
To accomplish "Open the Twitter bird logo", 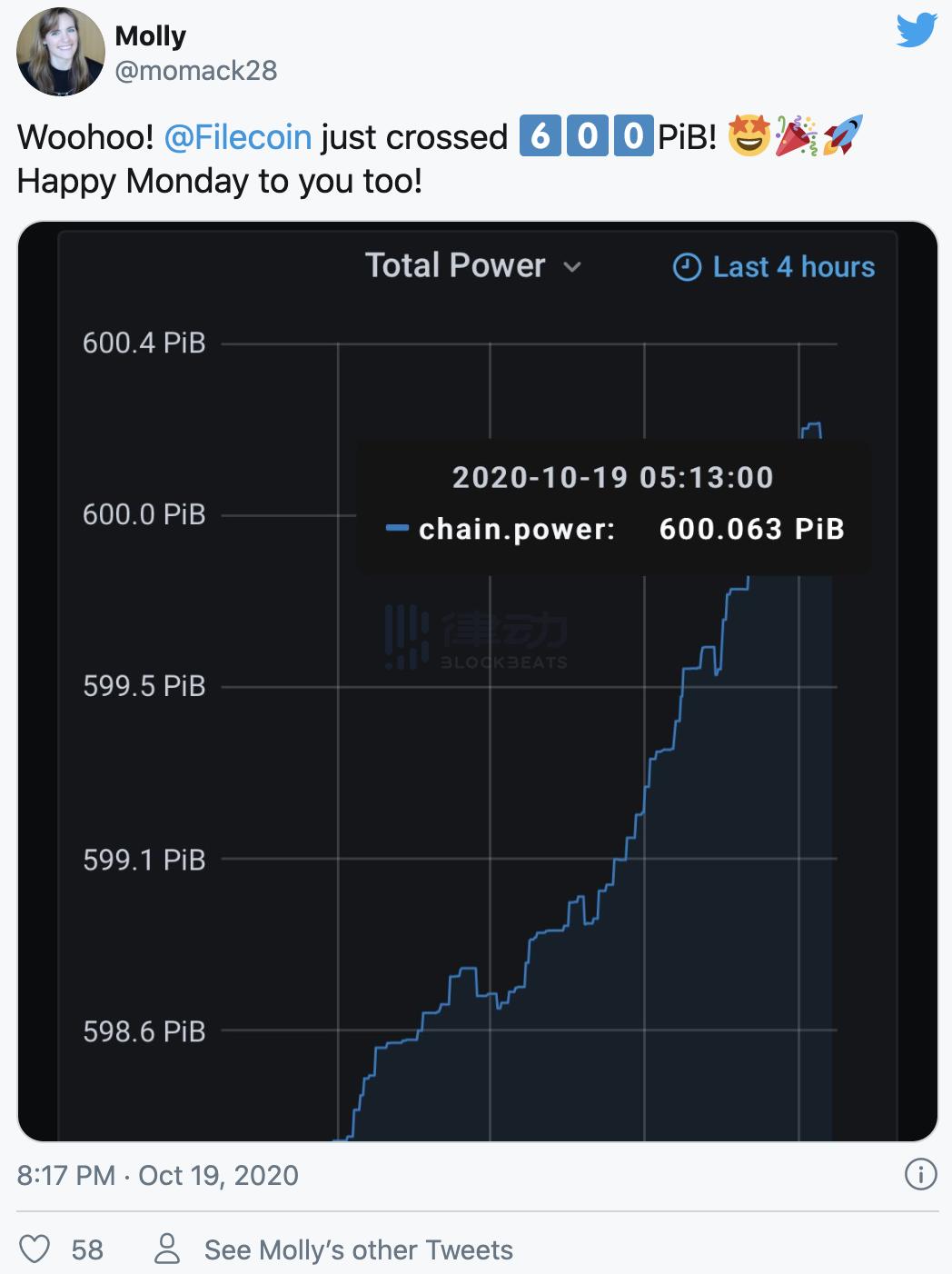I will click(916, 32).
